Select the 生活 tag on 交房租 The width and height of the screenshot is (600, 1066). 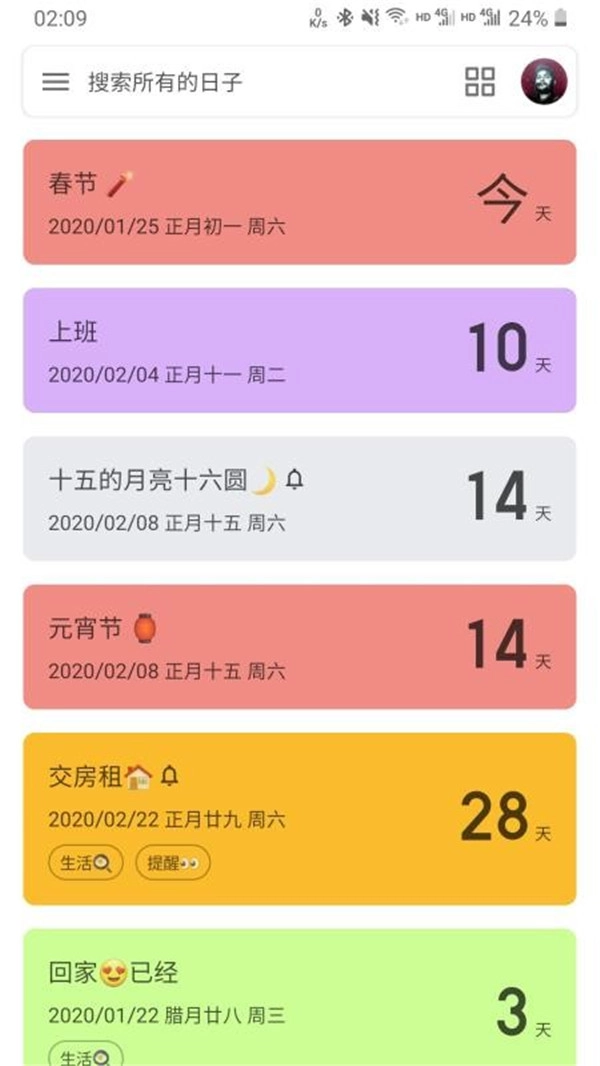[86, 862]
